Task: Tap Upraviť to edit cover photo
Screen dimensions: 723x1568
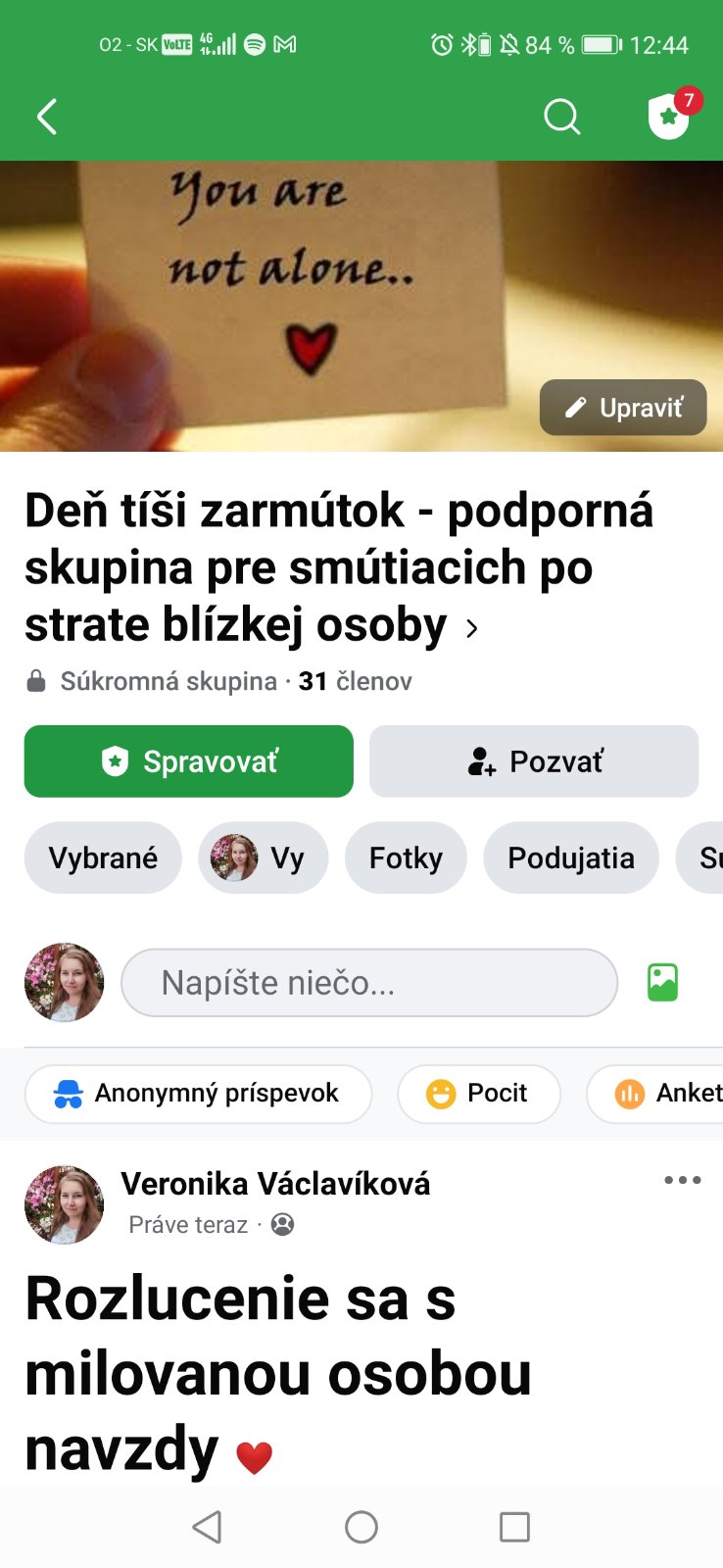Action: pyautogui.click(x=623, y=408)
